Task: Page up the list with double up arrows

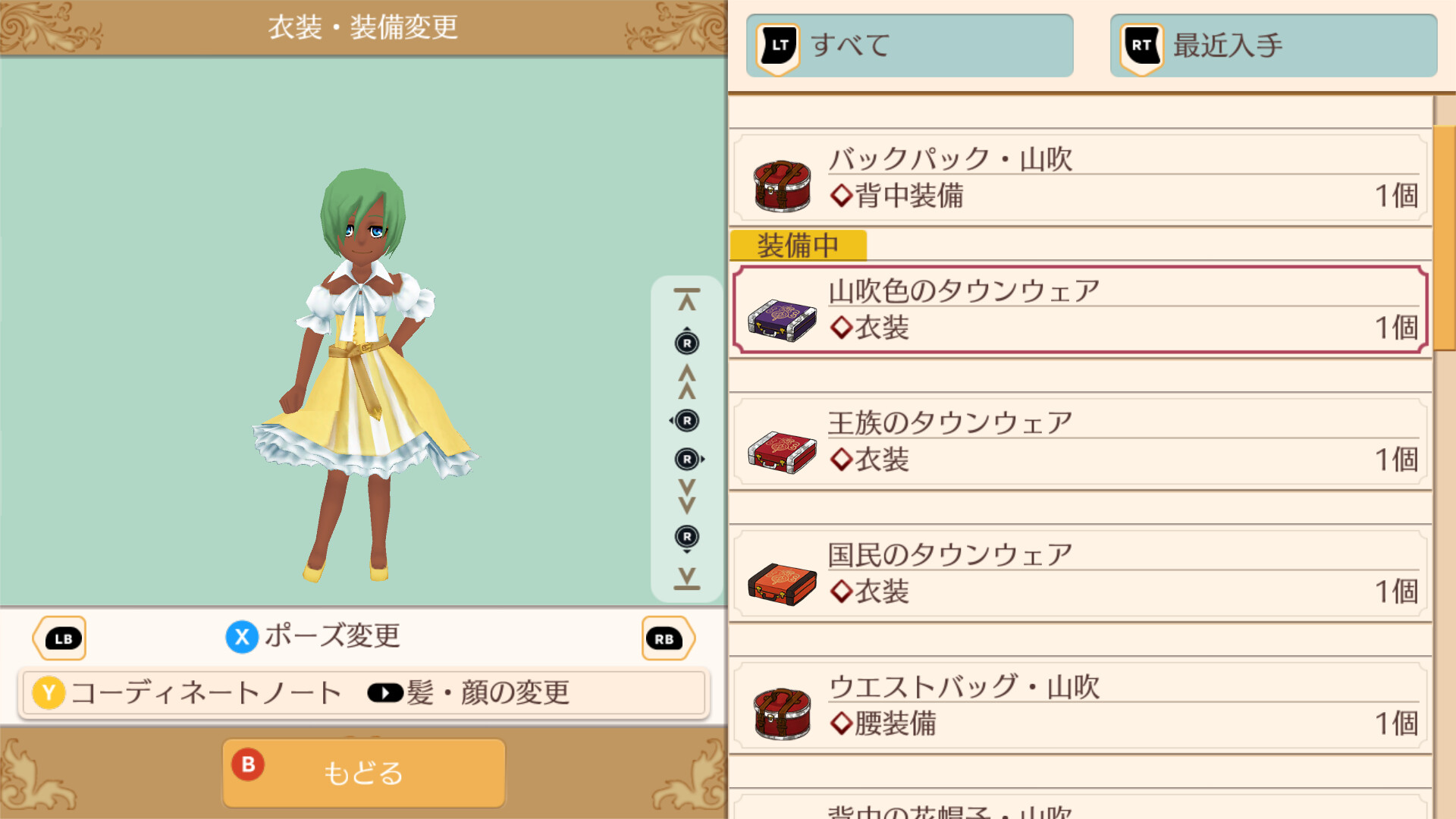Action: click(686, 381)
